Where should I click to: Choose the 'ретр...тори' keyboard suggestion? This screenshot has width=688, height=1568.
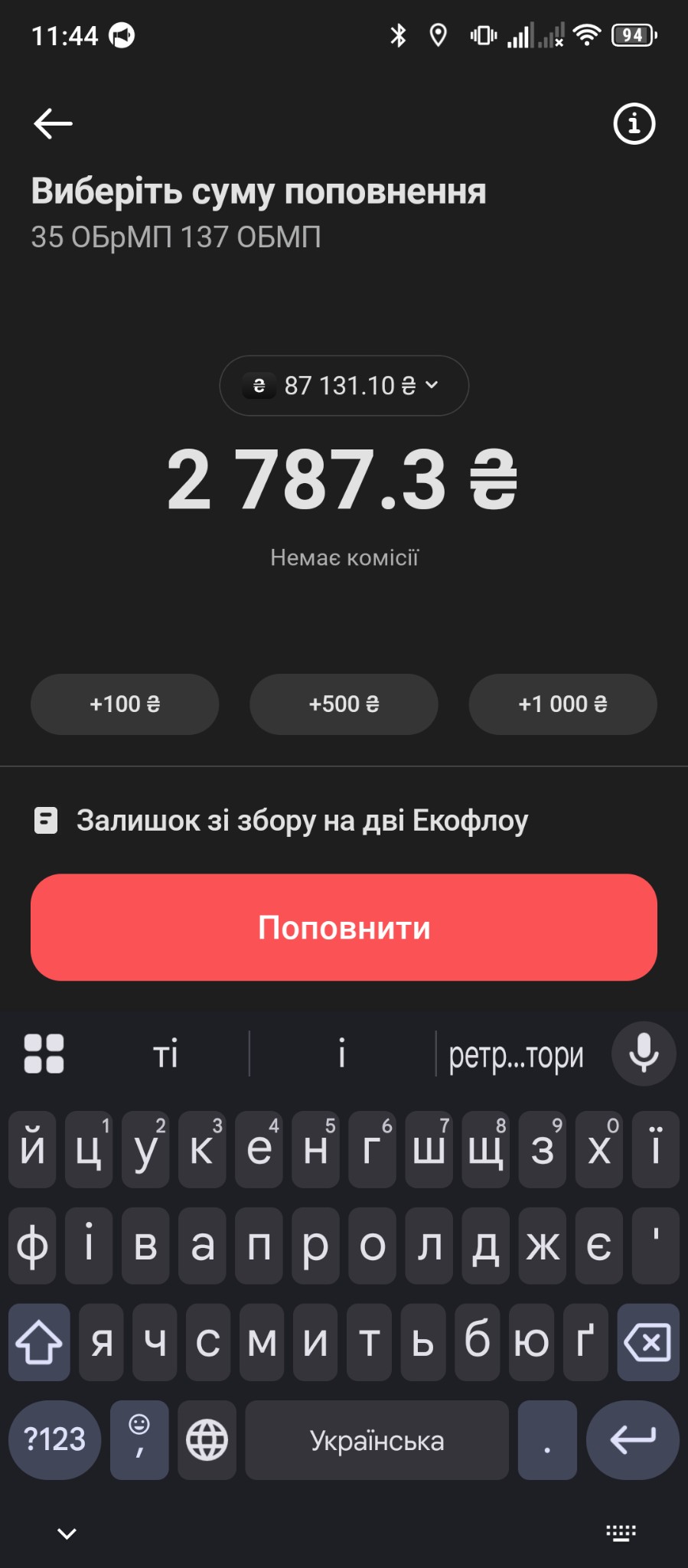pos(516,1055)
